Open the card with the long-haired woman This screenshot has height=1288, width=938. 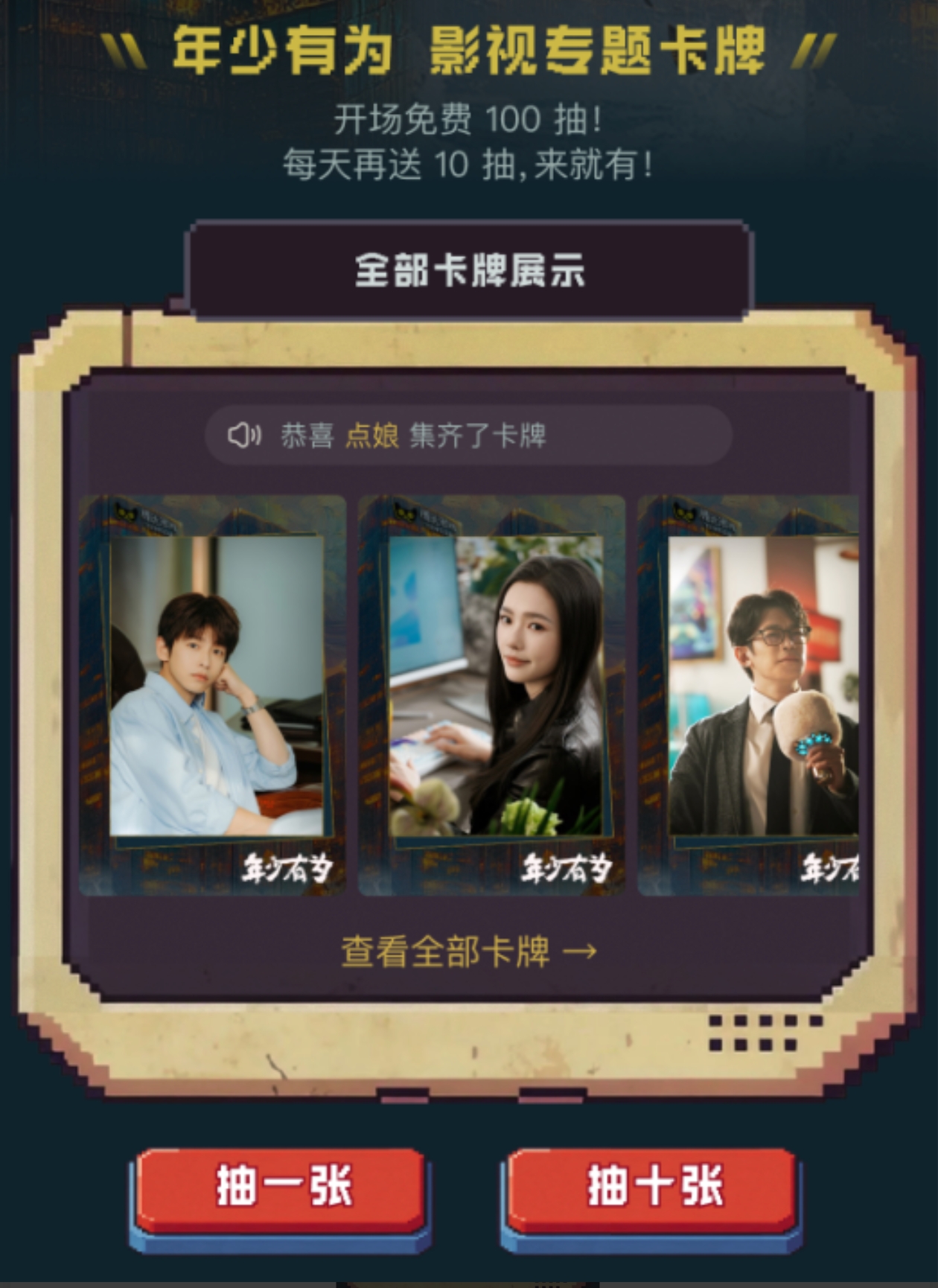tap(491, 694)
